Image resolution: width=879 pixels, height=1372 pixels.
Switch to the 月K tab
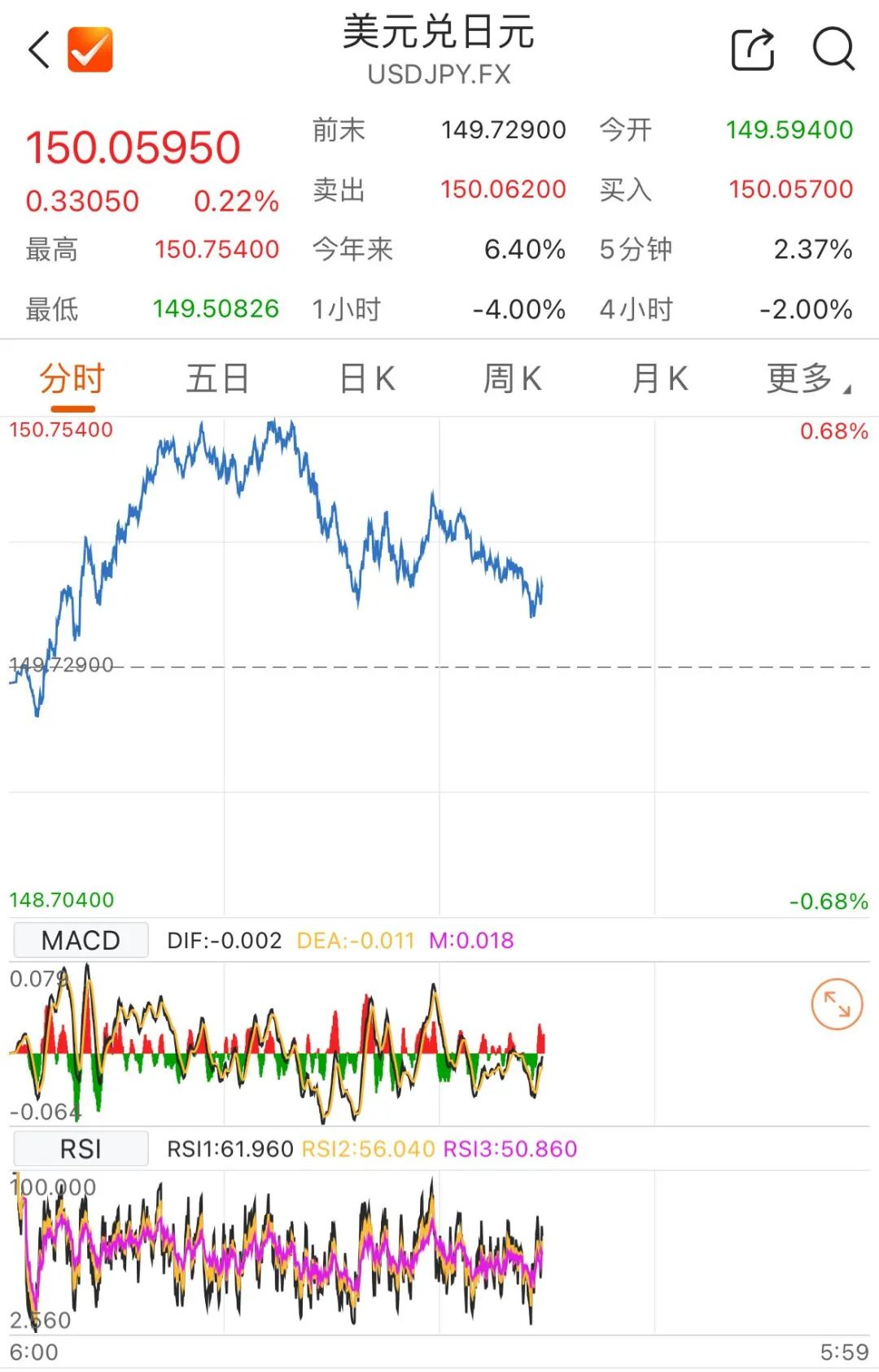tap(659, 377)
